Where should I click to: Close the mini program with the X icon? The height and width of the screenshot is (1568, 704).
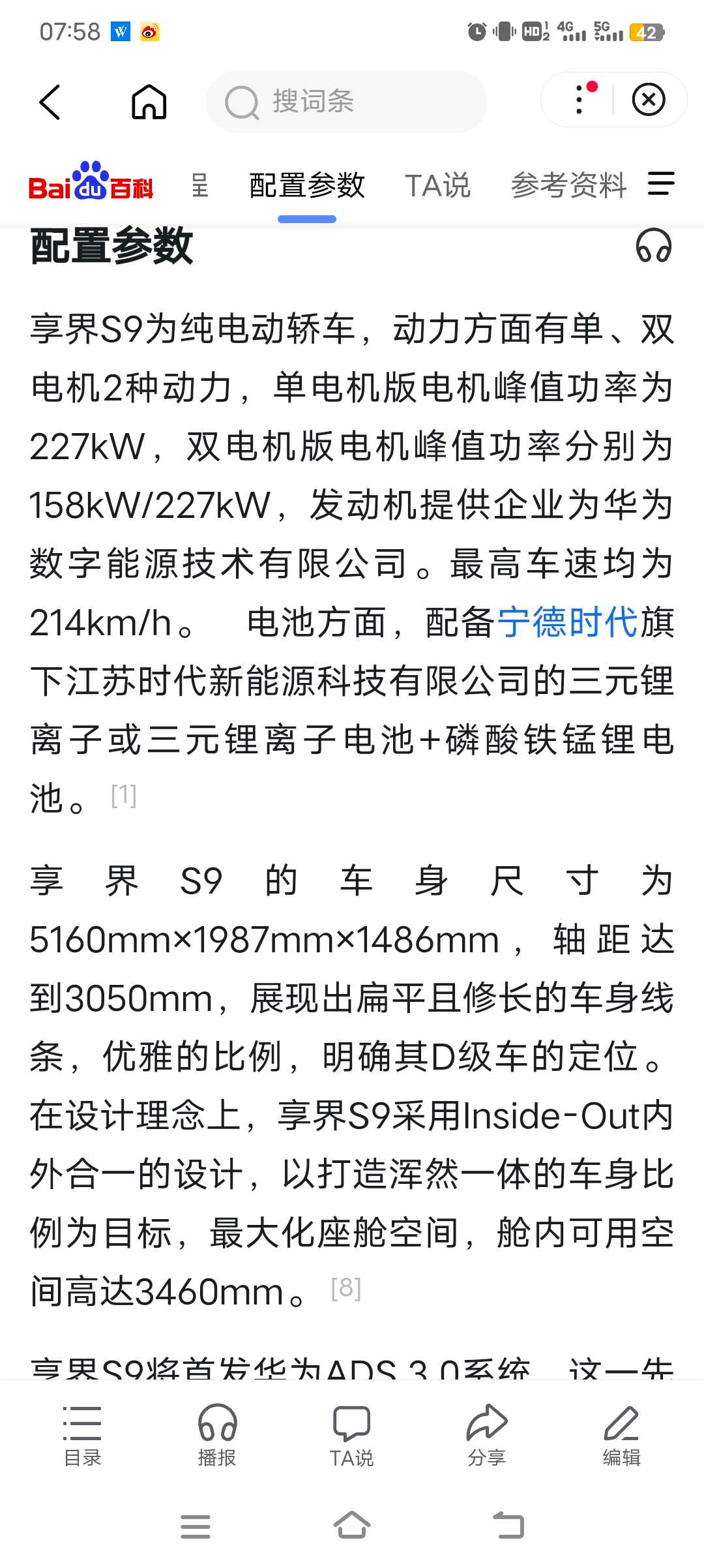tap(649, 100)
